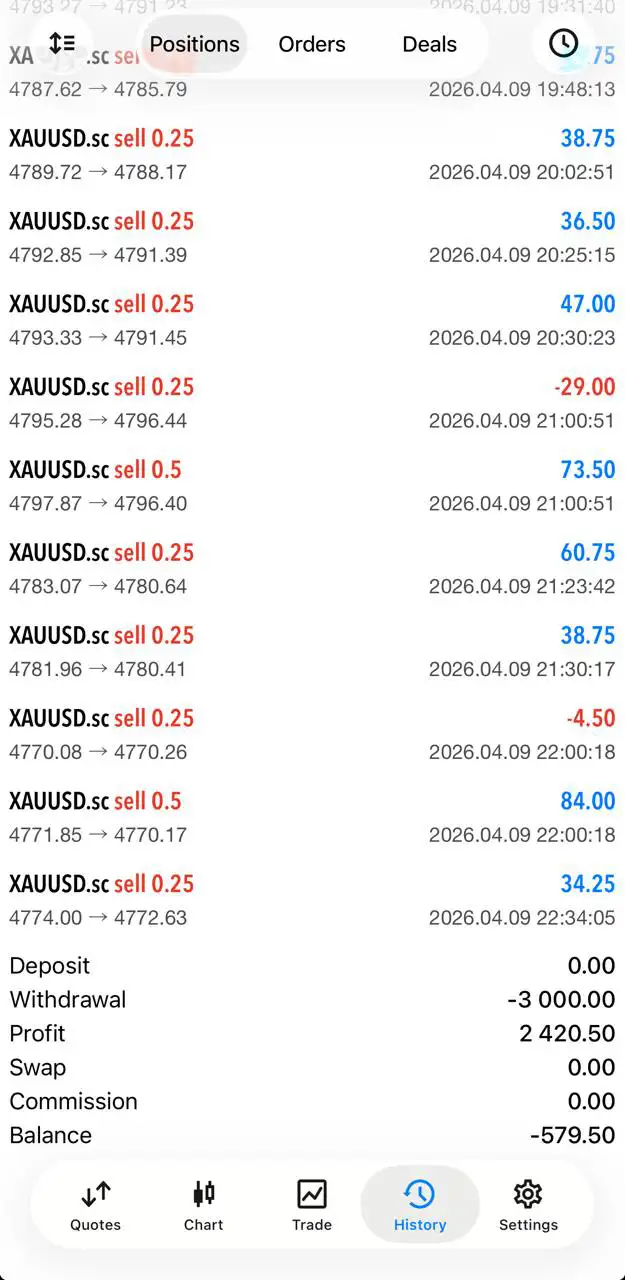View the sell 0.5 trade with 84.00
Viewport: 625px width, 1280px height.
coord(312,819)
